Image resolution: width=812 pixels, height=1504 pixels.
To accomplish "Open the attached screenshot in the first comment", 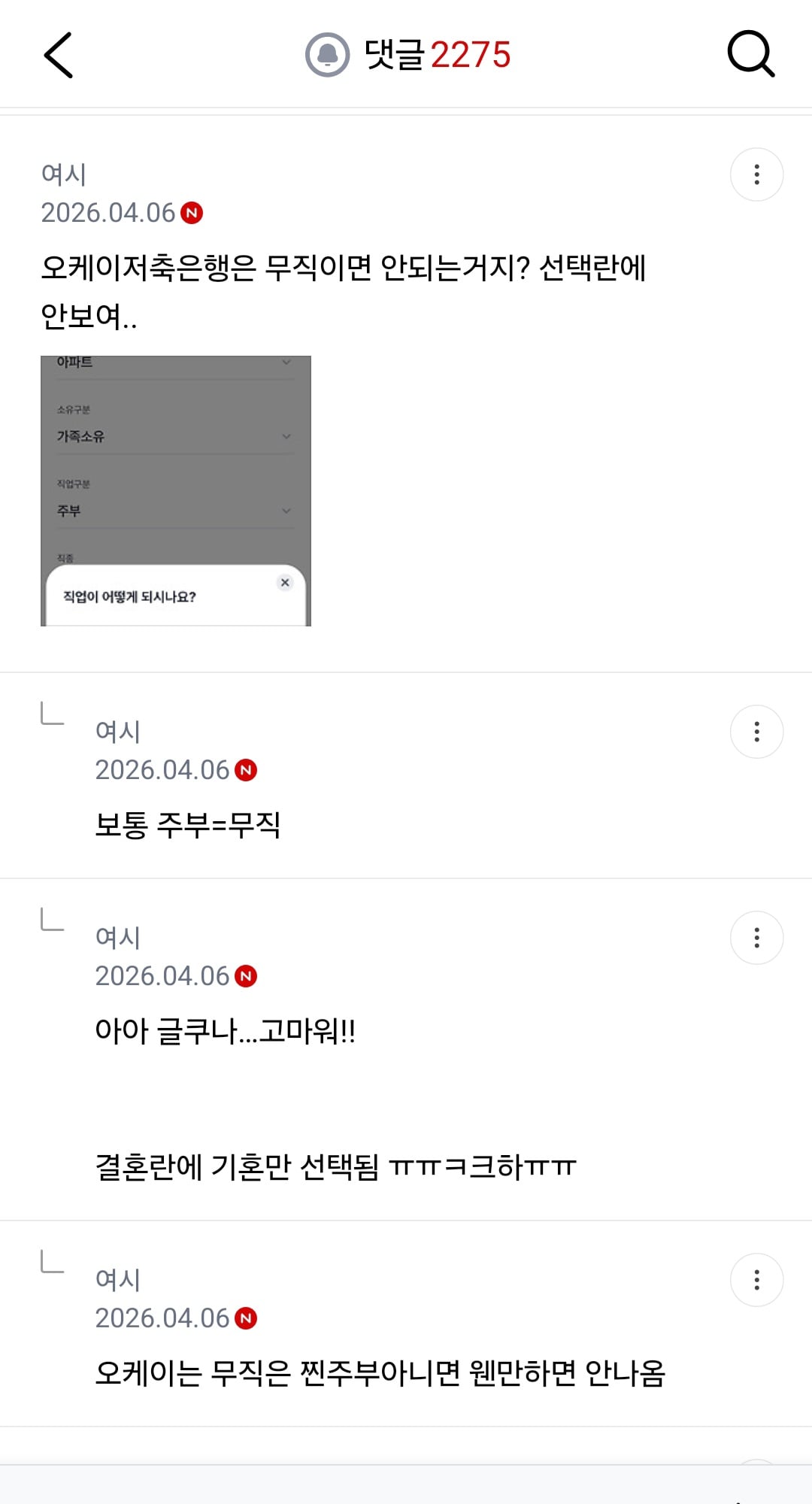I will [176, 491].
